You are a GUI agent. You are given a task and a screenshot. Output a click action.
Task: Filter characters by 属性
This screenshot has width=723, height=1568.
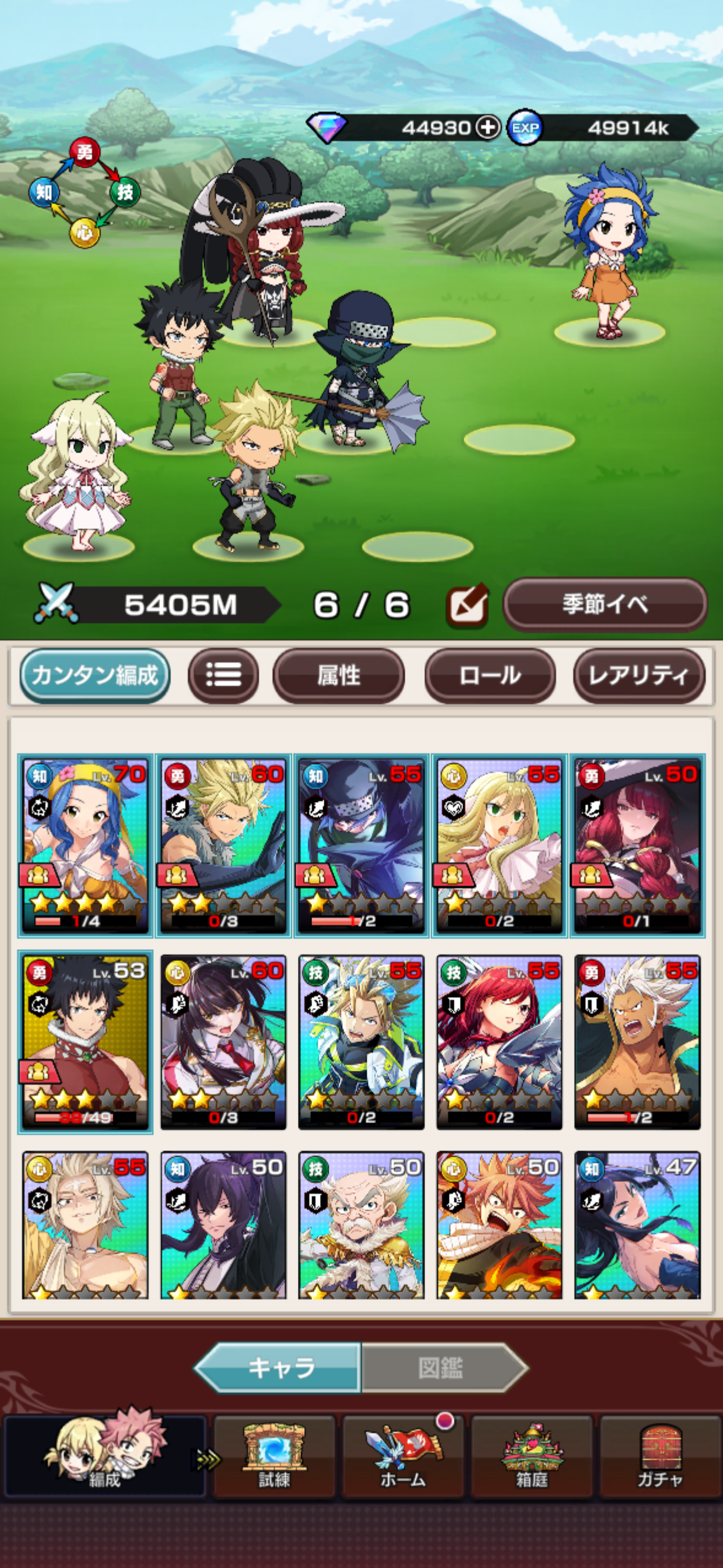click(339, 675)
